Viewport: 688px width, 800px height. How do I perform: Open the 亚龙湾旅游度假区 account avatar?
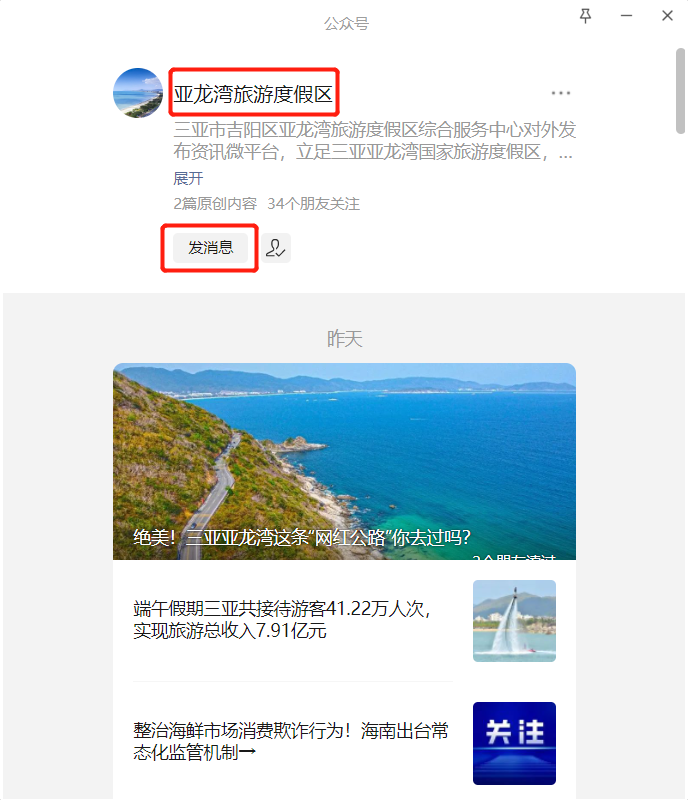pos(138,93)
